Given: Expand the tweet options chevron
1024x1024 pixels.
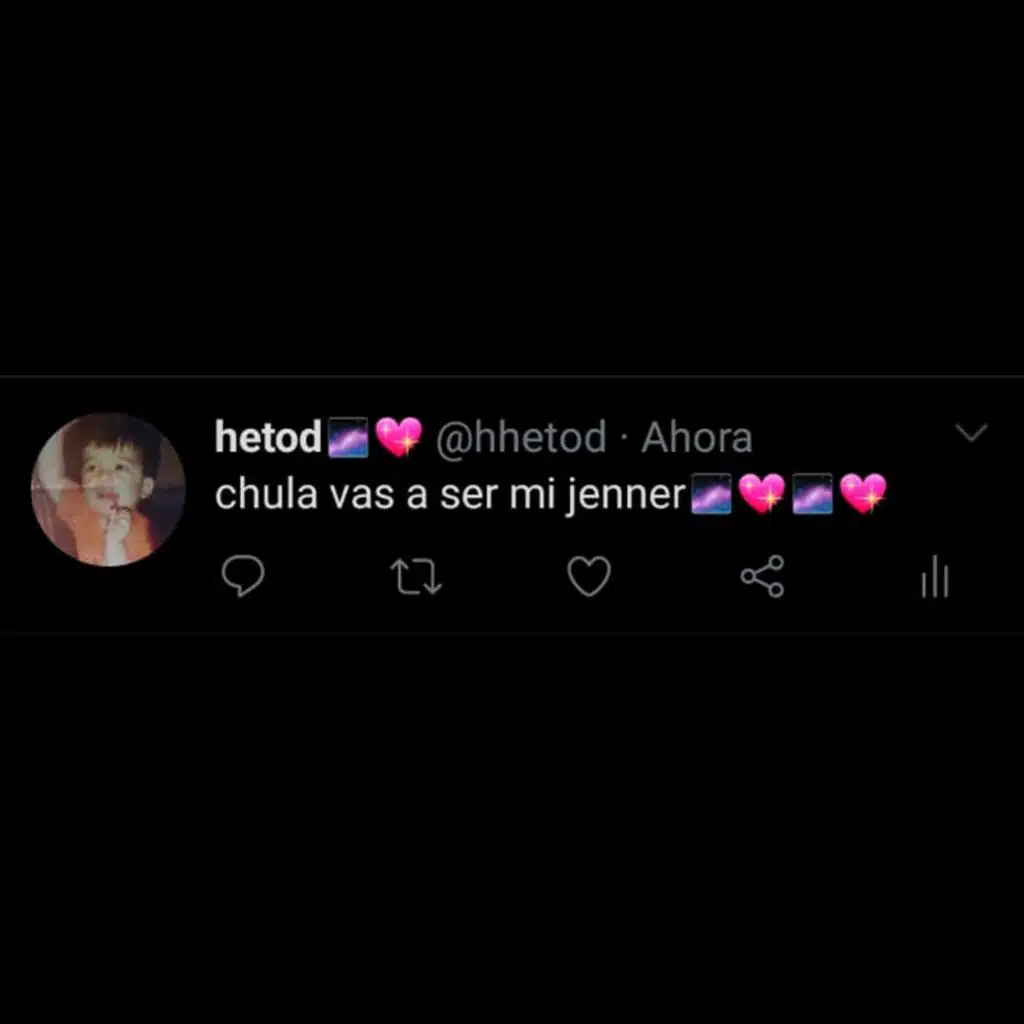Looking at the screenshot, I should [971, 433].
